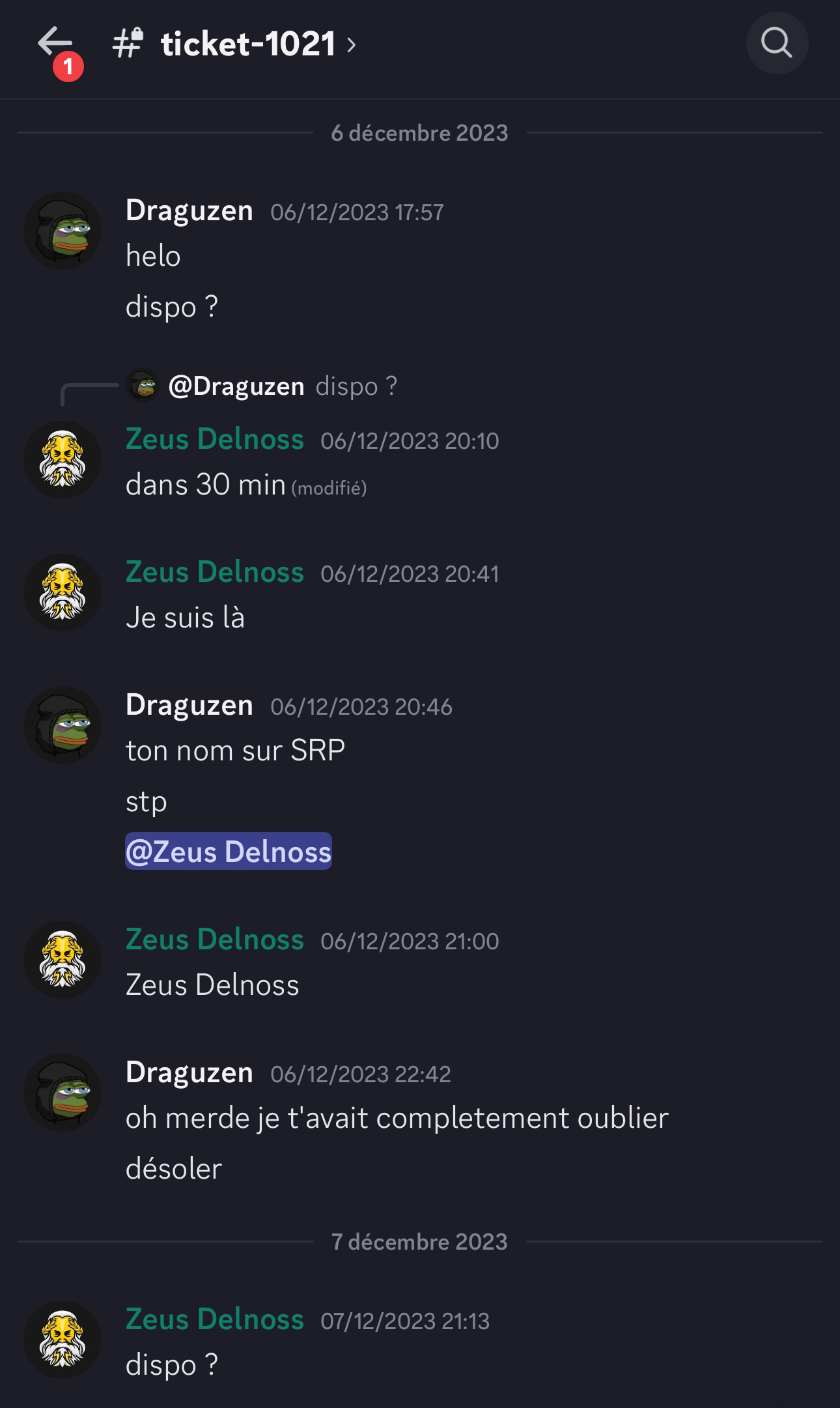Viewport: 840px width, 1408px height.
Task: Open Draguzen's profile from the 17:57 message
Action: 63,231
